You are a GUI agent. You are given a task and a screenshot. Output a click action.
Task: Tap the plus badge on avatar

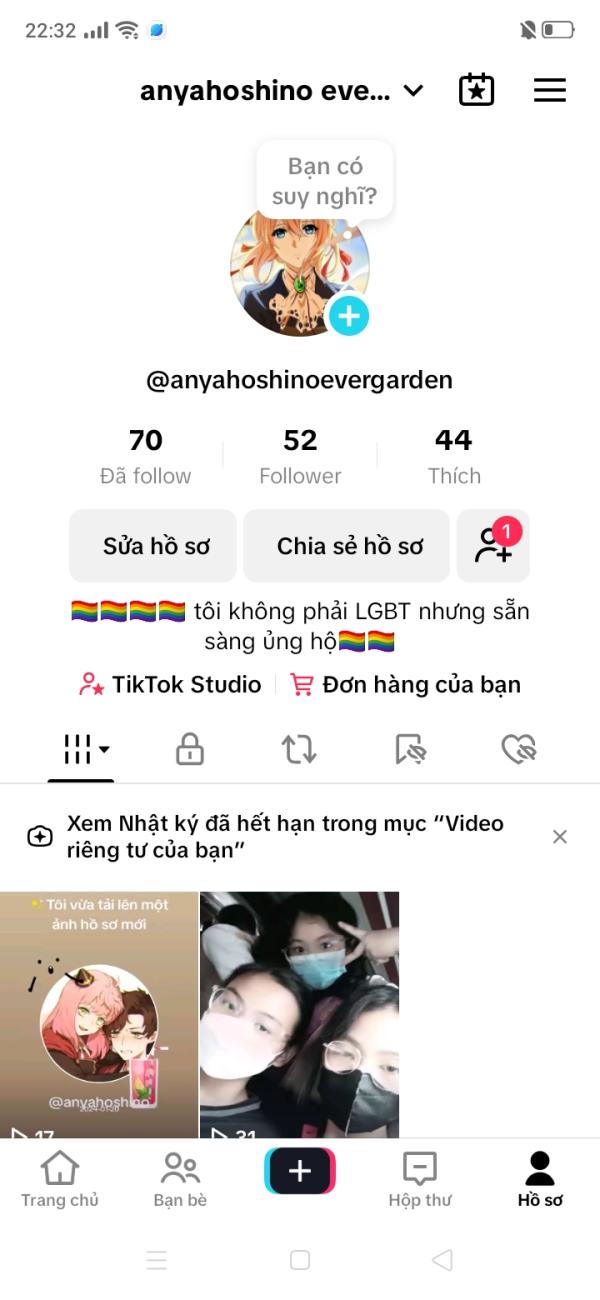click(x=349, y=317)
